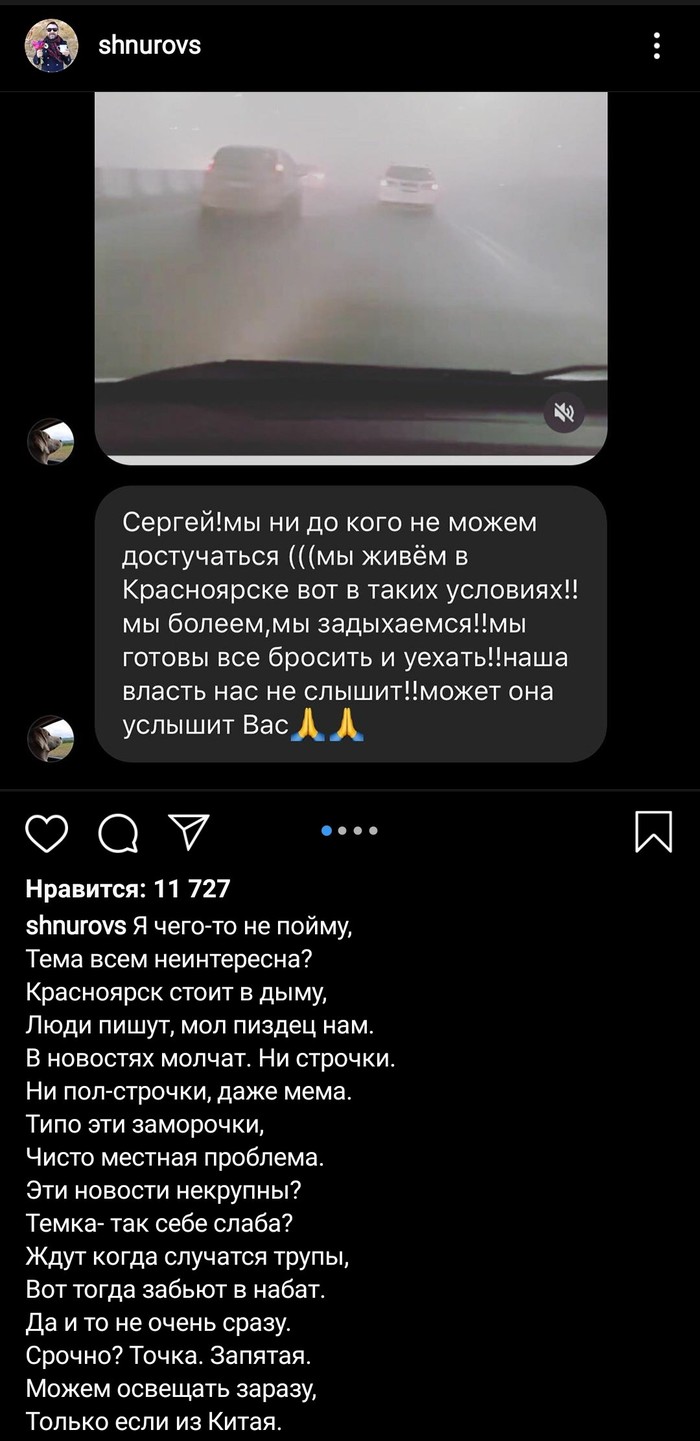Share the post via the paper plane icon
The width and height of the screenshot is (700, 1441).
coord(188,831)
